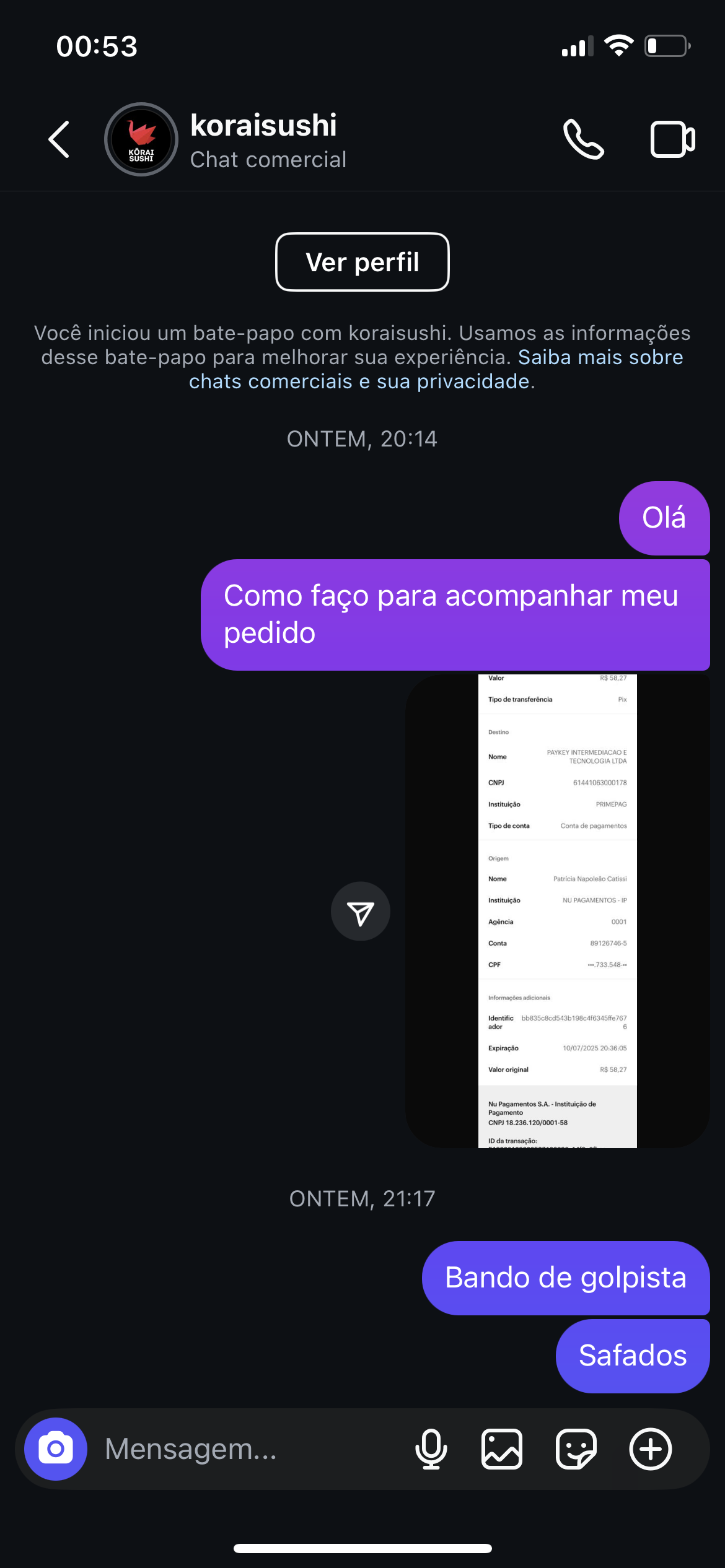The width and height of the screenshot is (725, 1568).
Task: Forward the receipt image with the share arrow
Action: (360, 912)
